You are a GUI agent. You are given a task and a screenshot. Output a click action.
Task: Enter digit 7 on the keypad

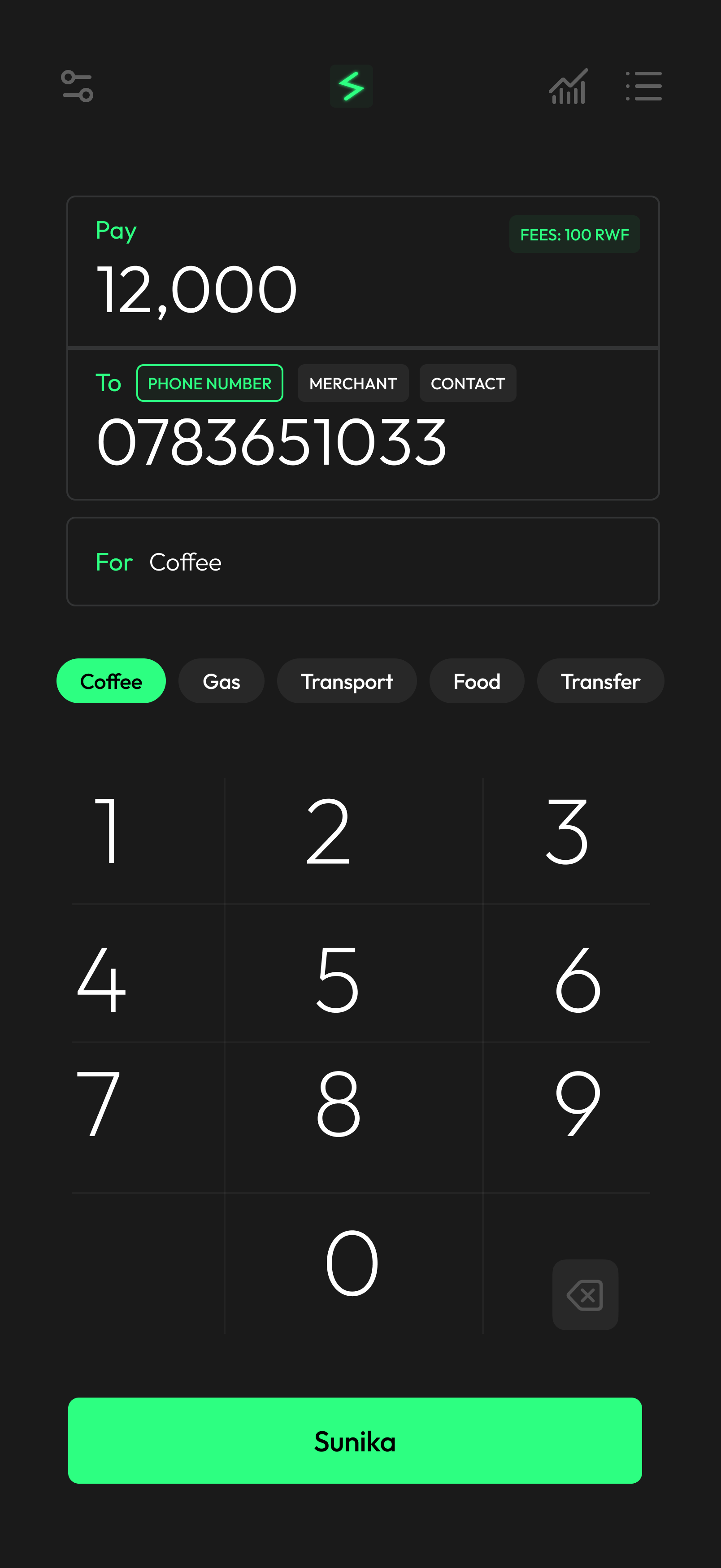[x=99, y=1104]
